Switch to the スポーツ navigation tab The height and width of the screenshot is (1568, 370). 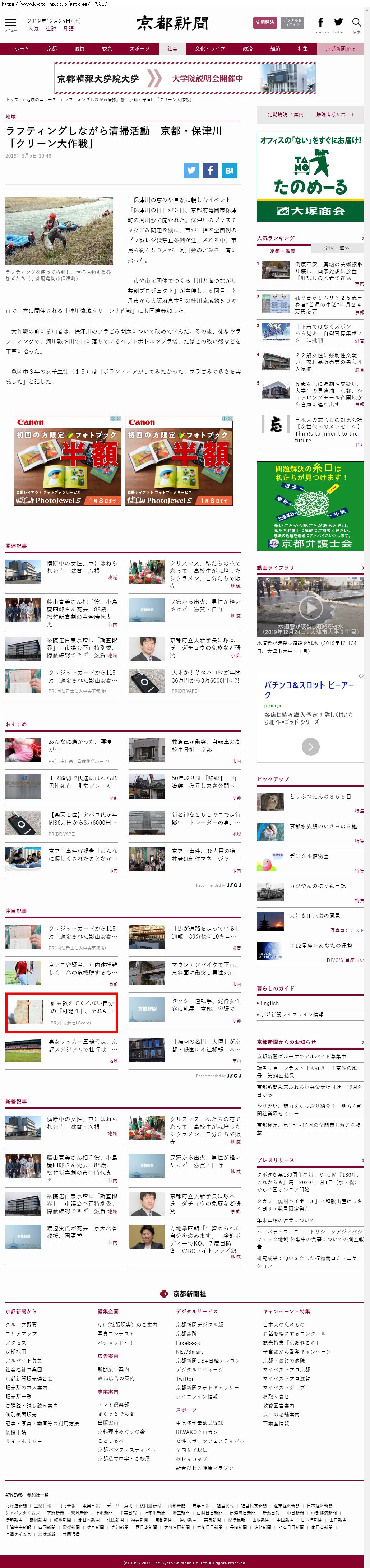pos(139,49)
